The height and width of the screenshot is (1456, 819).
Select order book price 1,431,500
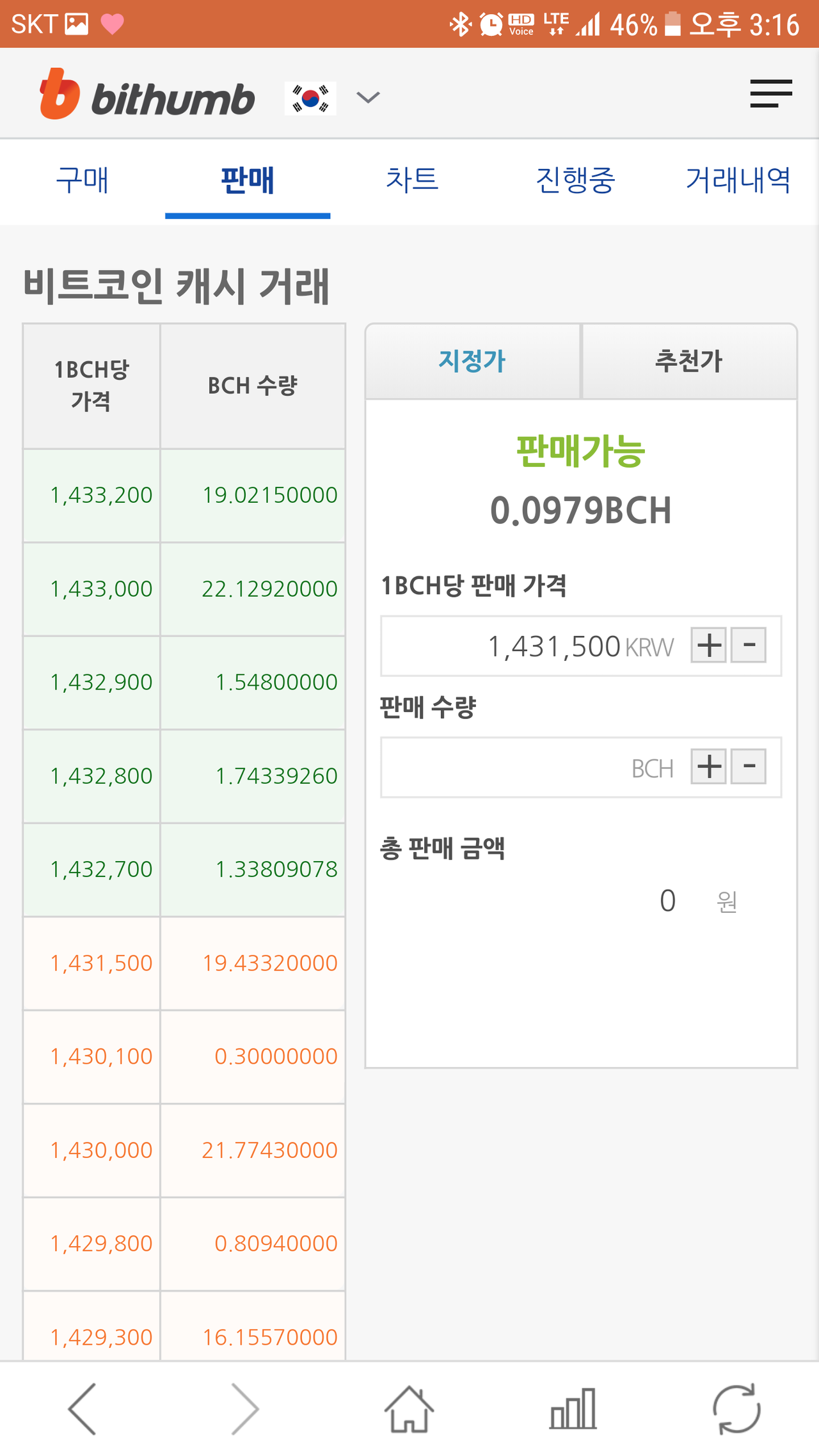pyautogui.click(x=91, y=963)
